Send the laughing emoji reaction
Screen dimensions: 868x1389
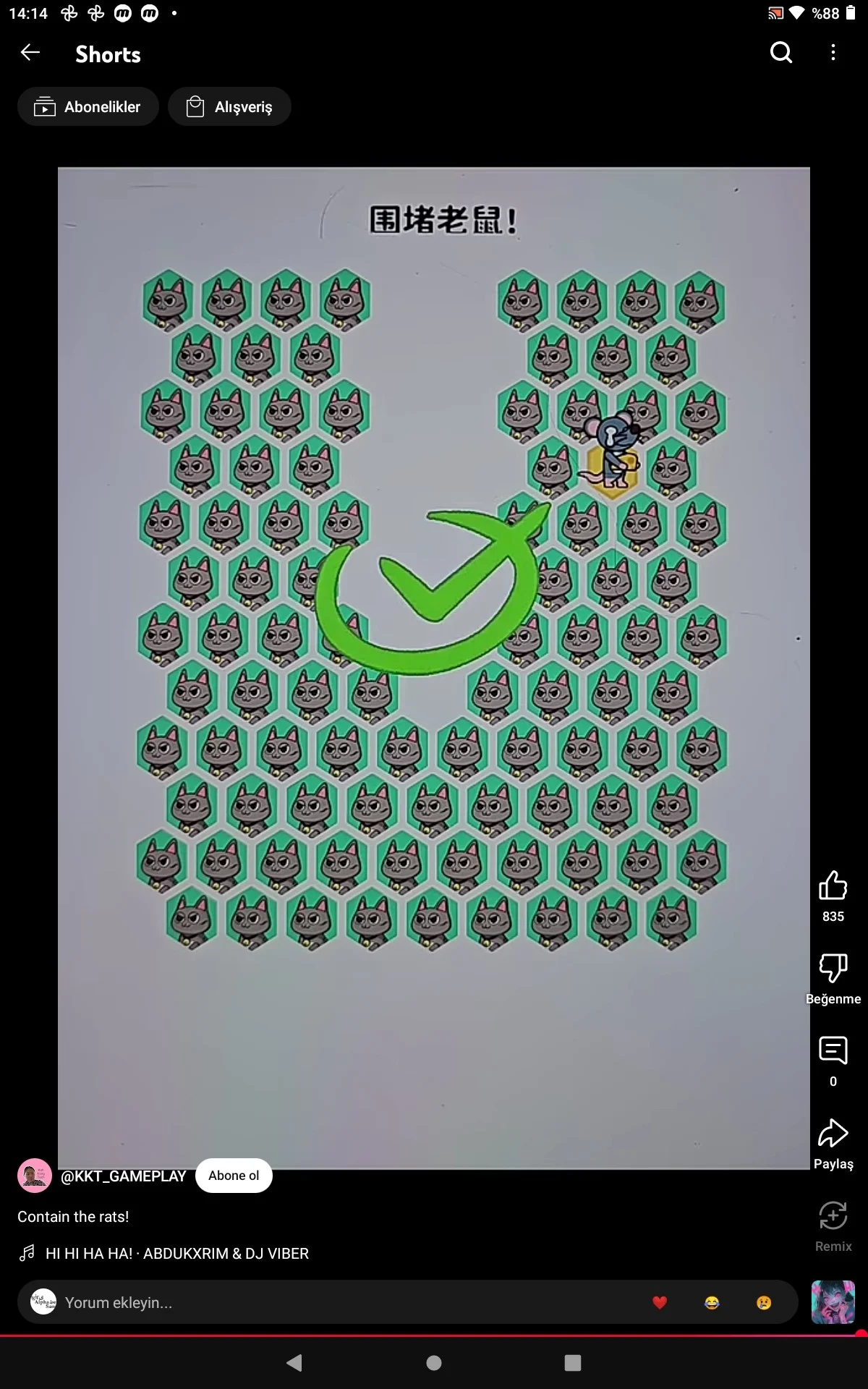[x=712, y=1302]
